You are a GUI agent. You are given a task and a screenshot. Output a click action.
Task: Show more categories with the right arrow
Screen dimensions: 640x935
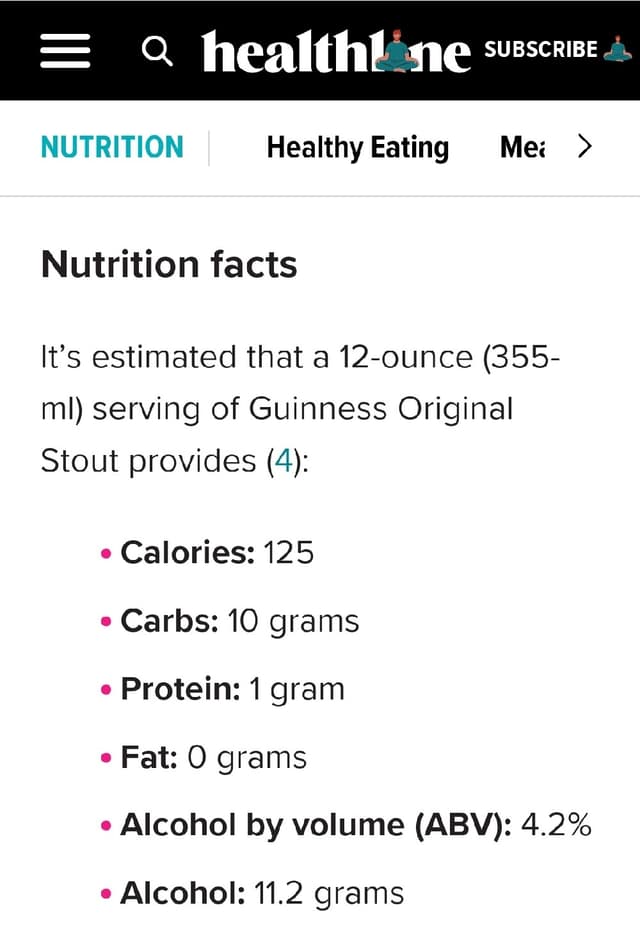pos(585,147)
